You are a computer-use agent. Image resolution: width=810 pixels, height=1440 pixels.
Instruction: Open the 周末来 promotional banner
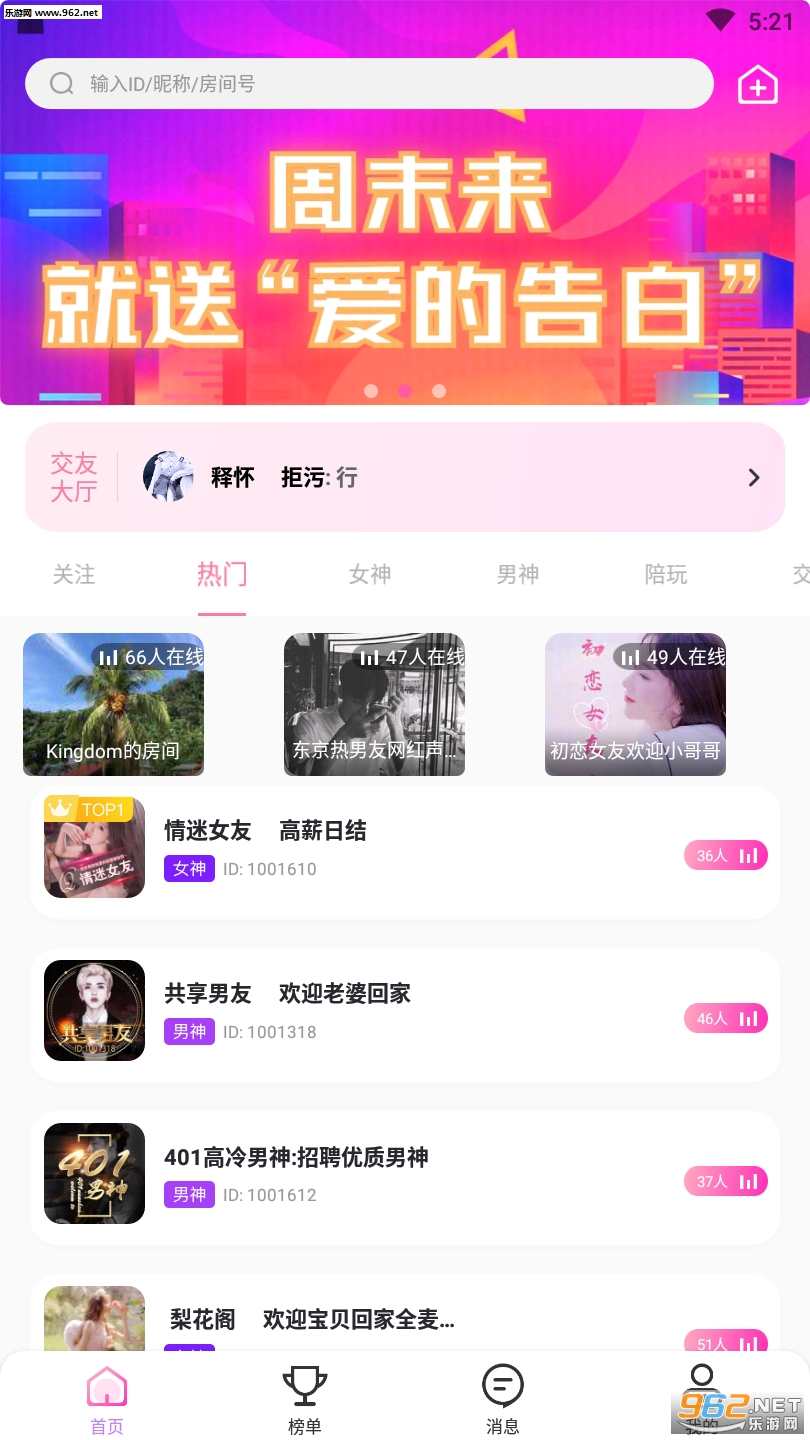click(404, 250)
